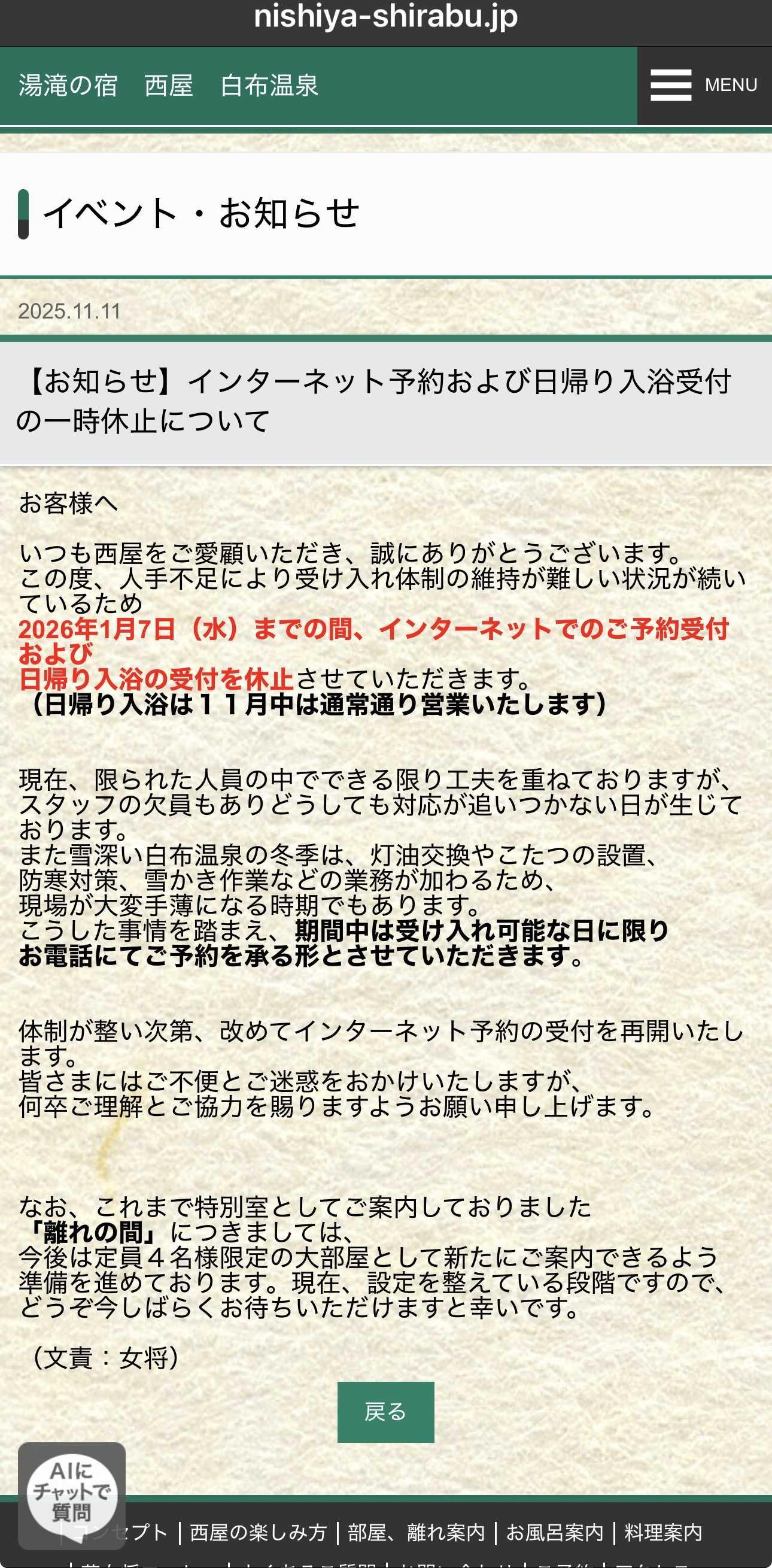Tap the 戻る button
This screenshot has width=772, height=1568.
[x=385, y=1412]
